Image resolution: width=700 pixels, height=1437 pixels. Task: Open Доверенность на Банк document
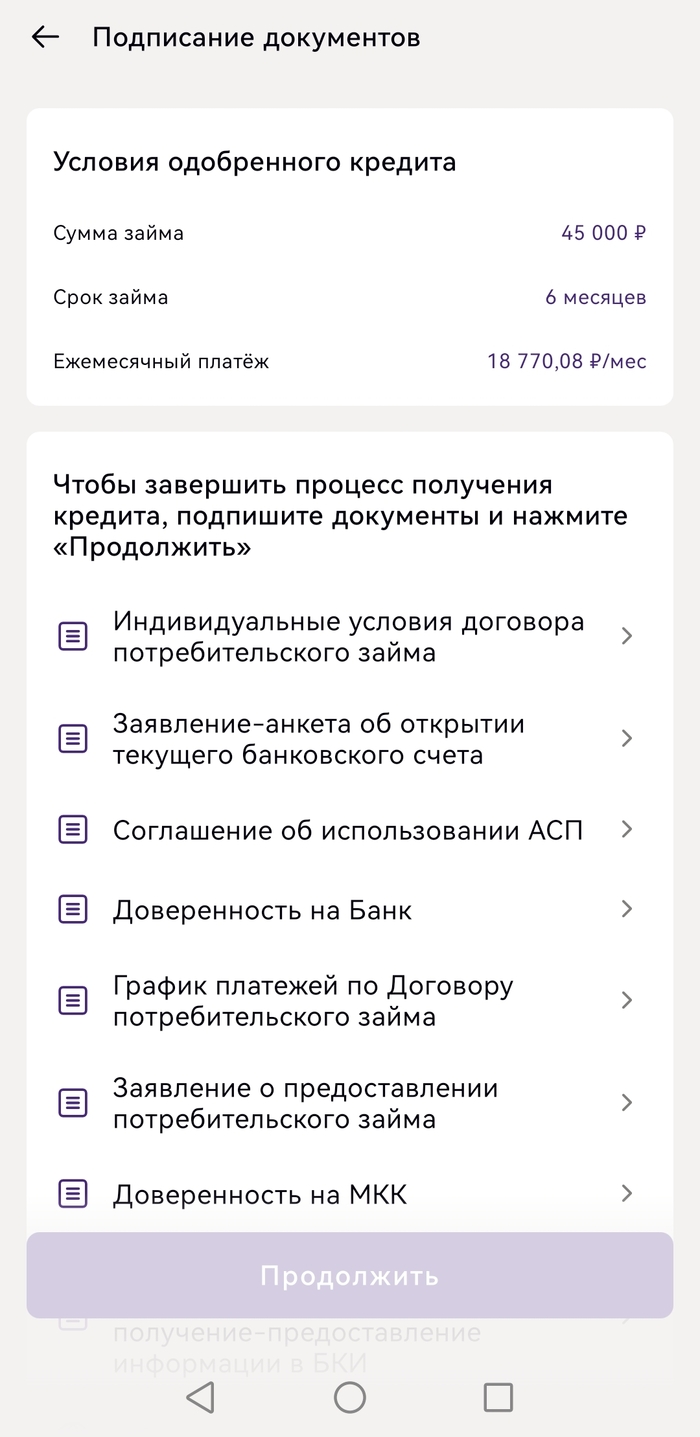(x=348, y=910)
